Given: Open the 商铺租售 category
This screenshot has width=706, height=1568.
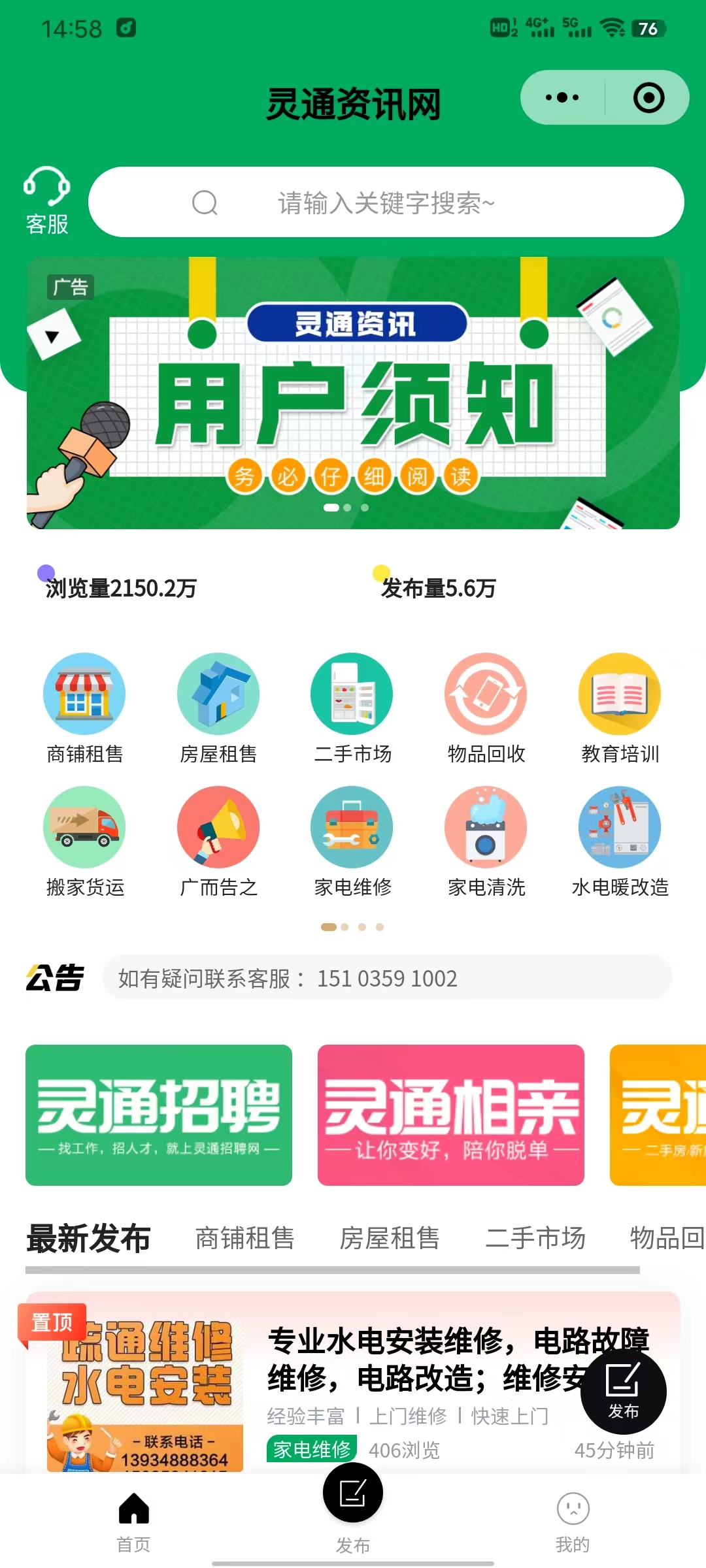Looking at the screenshot, I should (84, 708).
